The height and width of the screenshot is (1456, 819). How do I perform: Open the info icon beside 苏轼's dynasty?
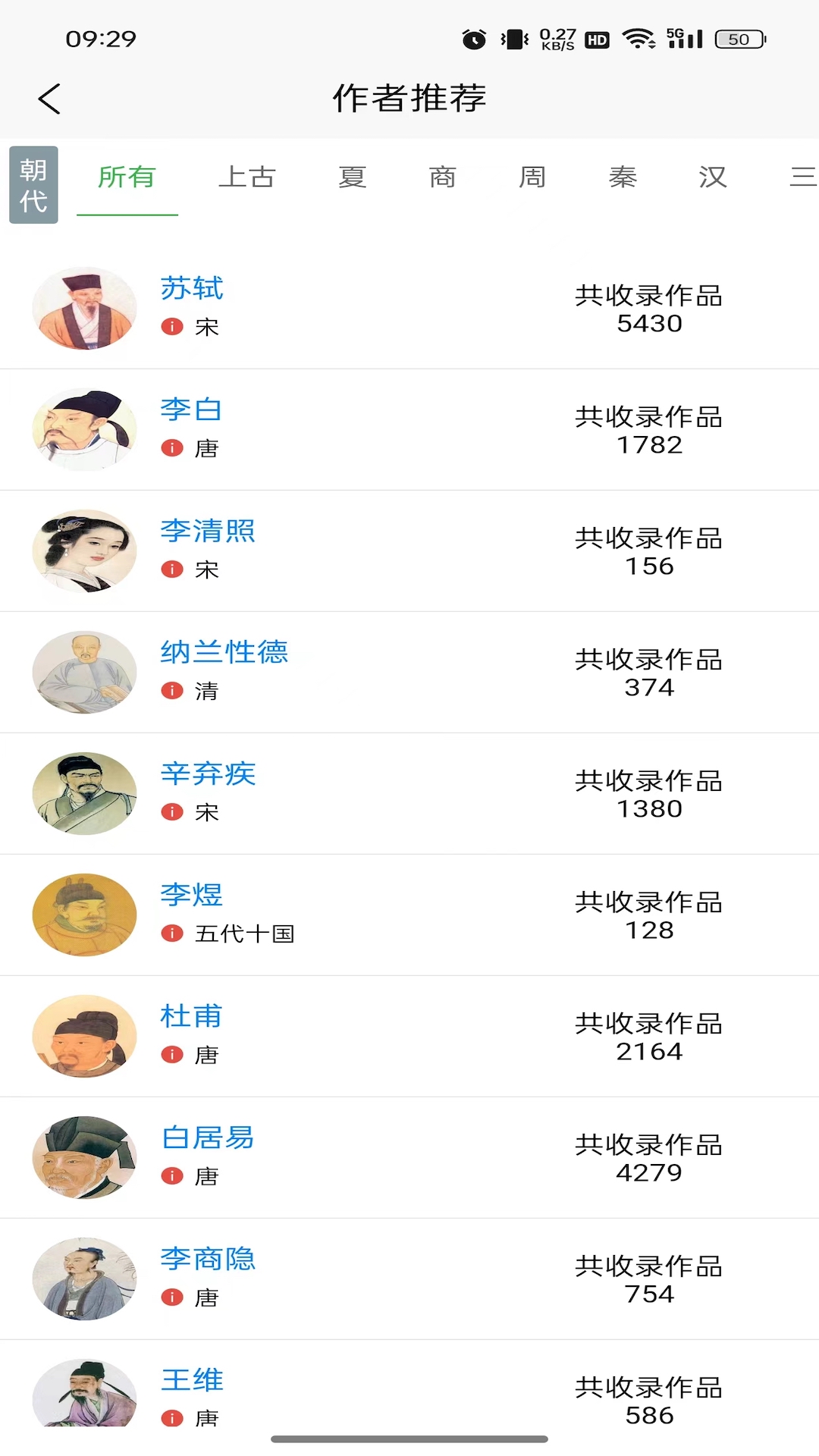pos(171,327)
